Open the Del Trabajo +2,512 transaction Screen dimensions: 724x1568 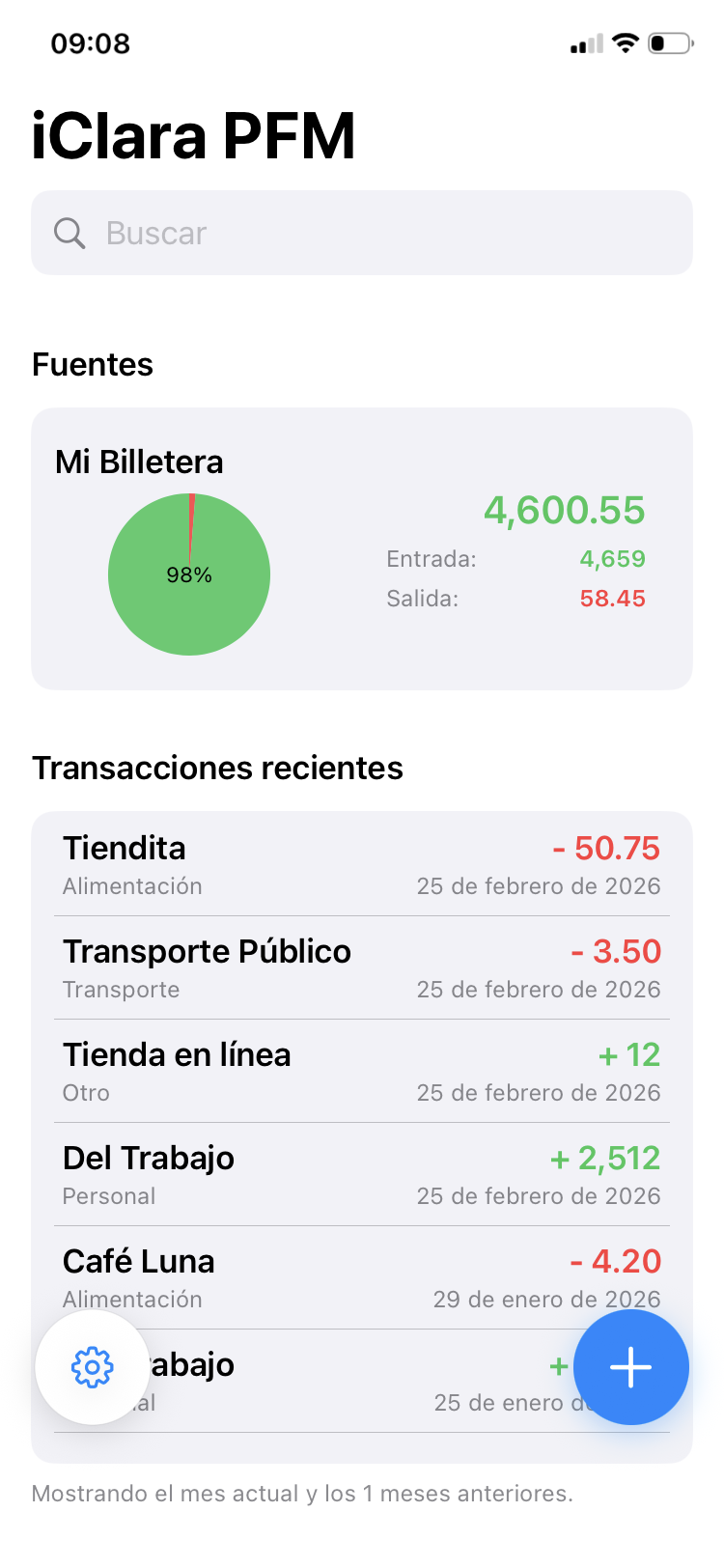pos(362,1175)
